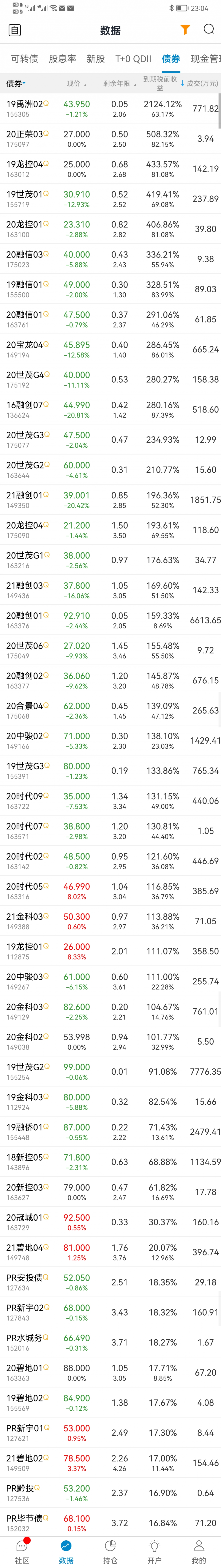Screen dimensions: 221x1568
Task: Open the search magnifier
Action: click(208, 29)
